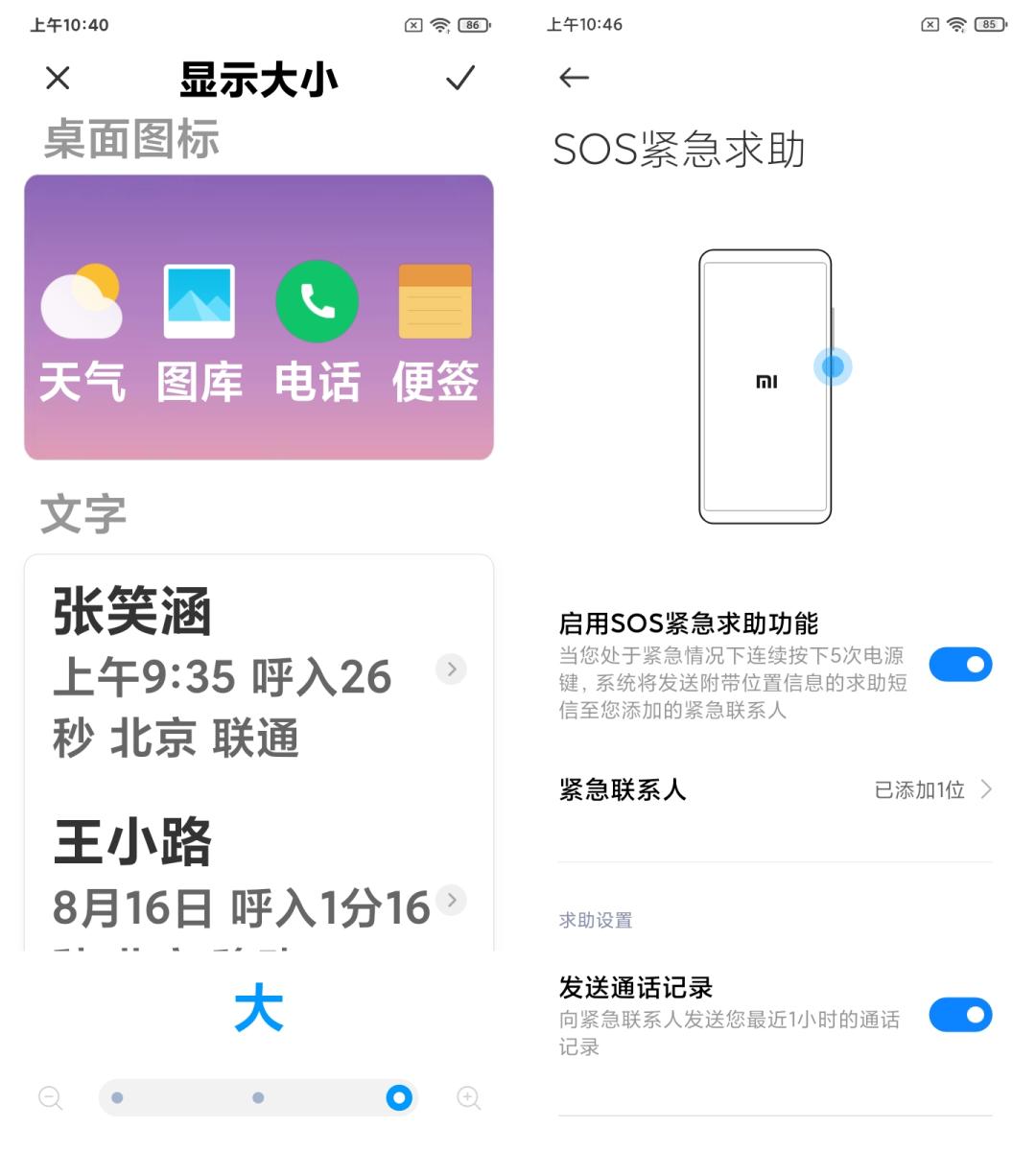Image resolution: width=1036 pixels, height=1151 pixels.
Task: Click the zoom-in magnifier icon
Action: point(467,1097)
